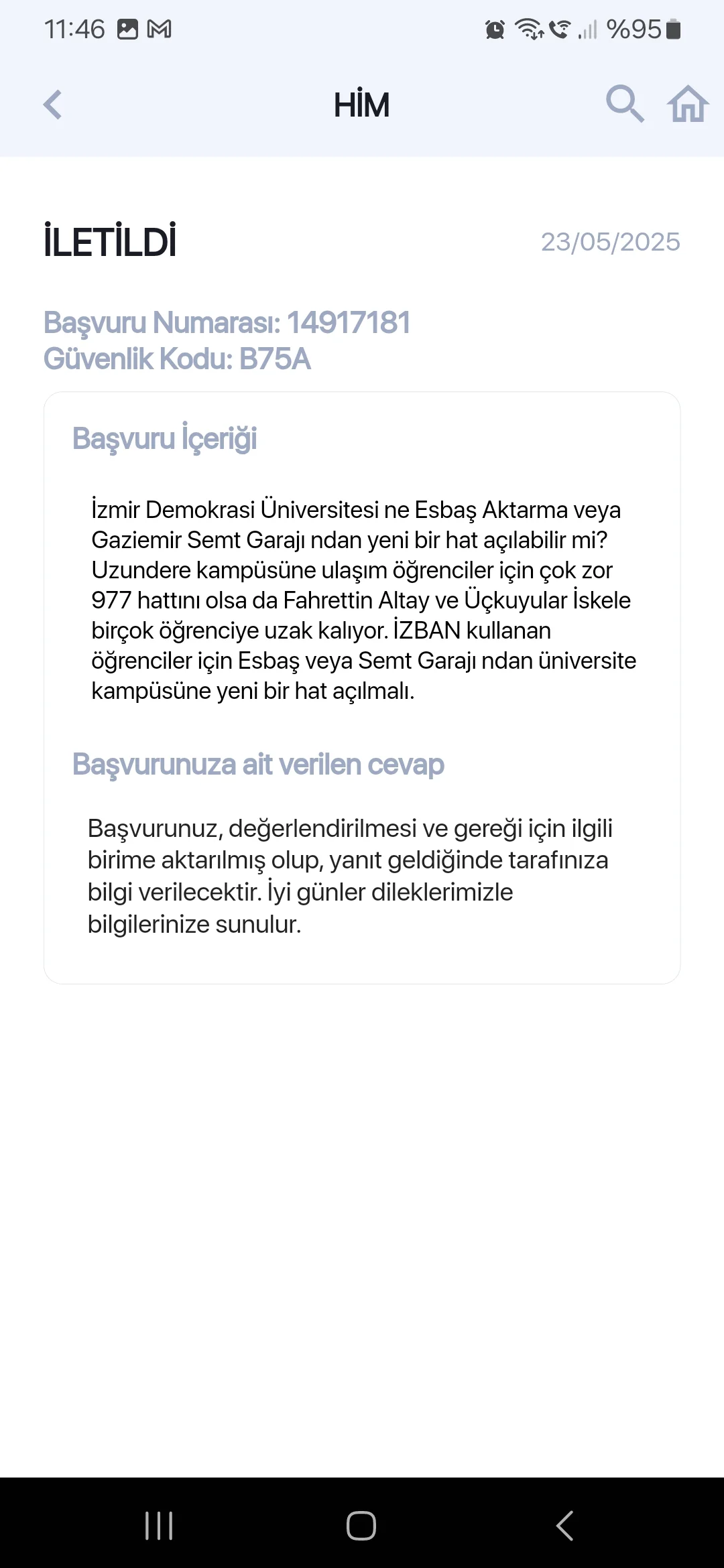Select the application number 14917181
This screenshot has height=1568, width=724.
227,322
